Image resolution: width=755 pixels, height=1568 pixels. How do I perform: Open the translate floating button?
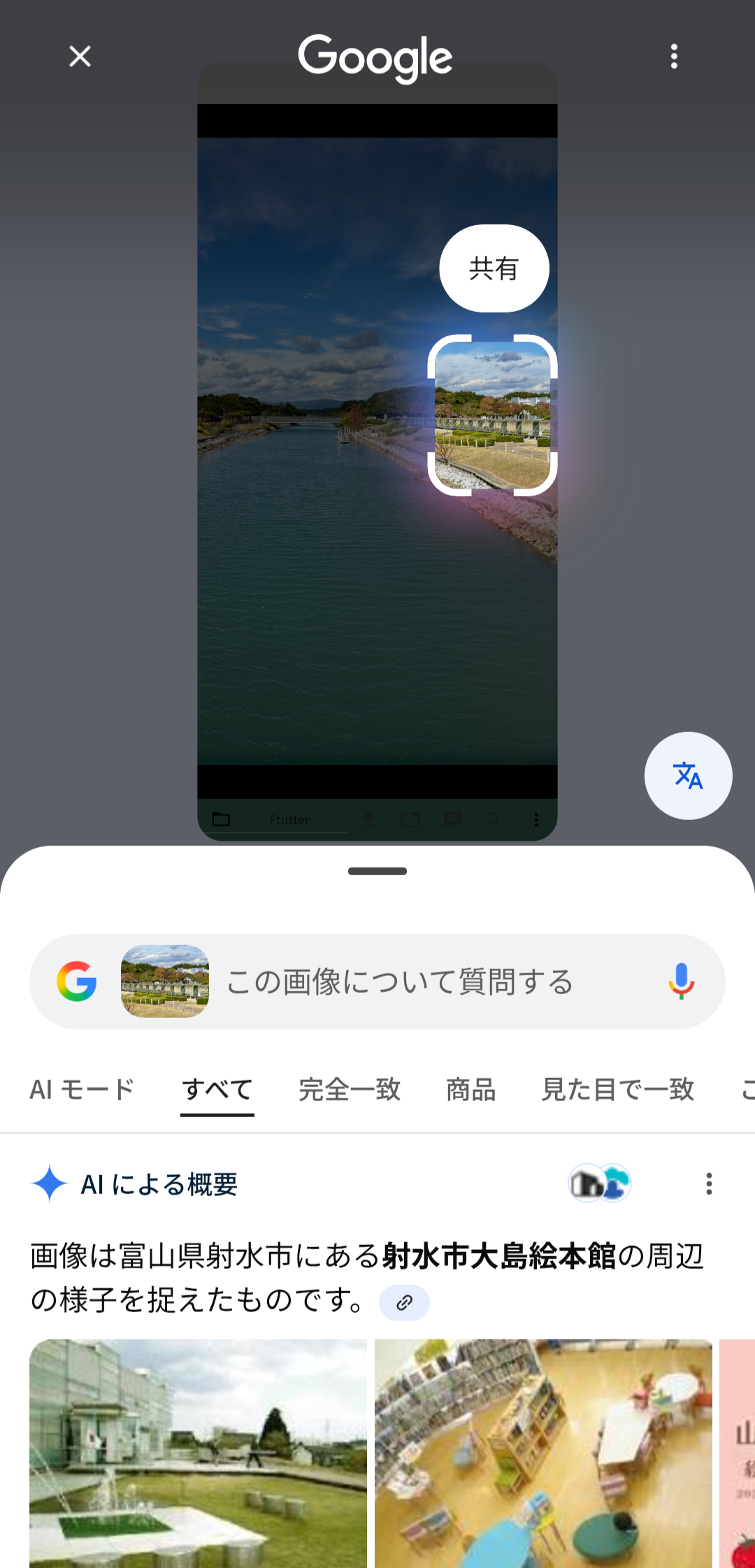click(x=688, y=776)
